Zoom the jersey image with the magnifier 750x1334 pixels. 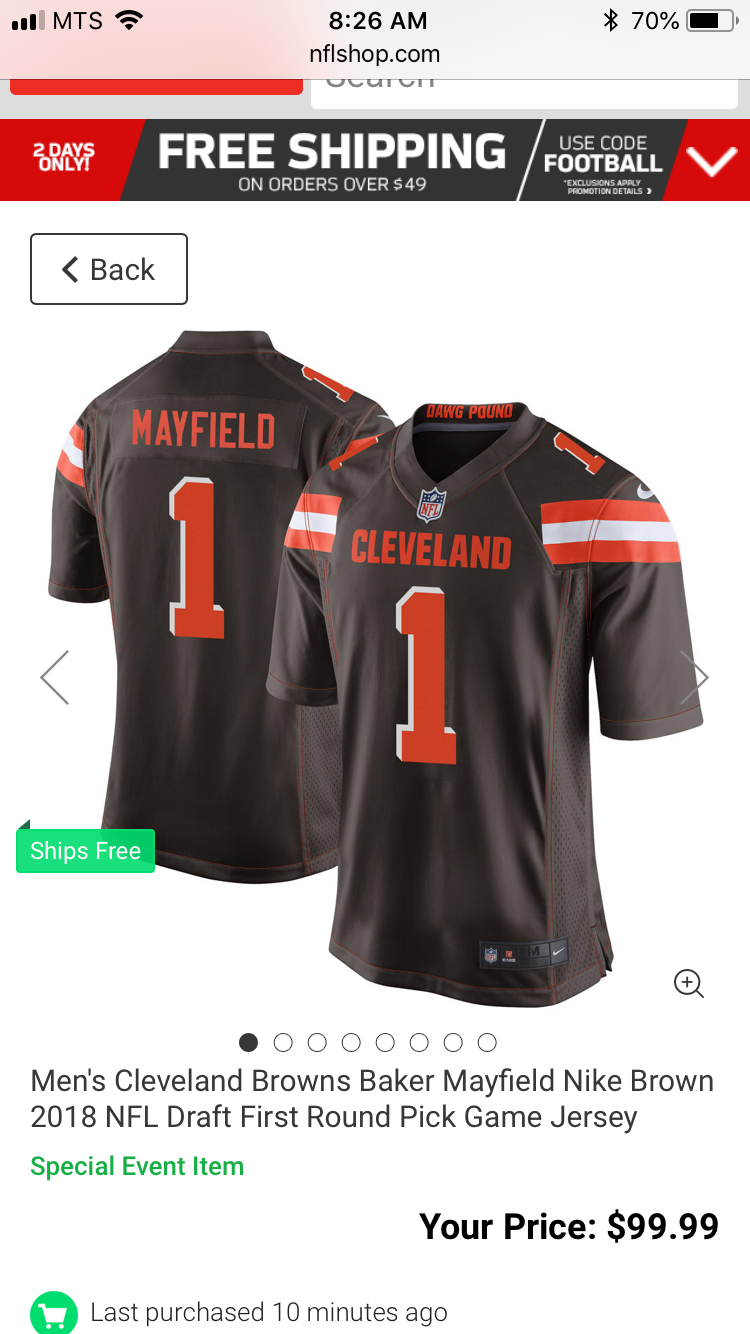point(689,983)
